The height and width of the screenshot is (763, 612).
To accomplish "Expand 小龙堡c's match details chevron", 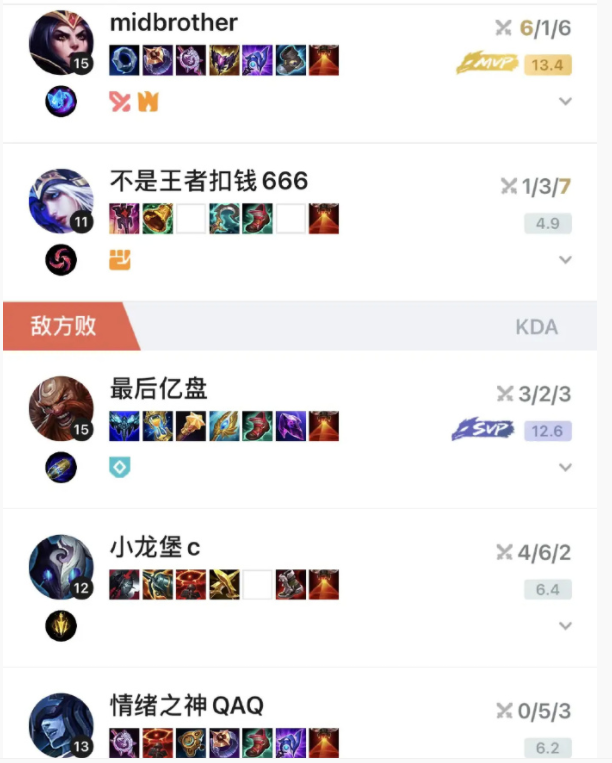I will 565,626.
